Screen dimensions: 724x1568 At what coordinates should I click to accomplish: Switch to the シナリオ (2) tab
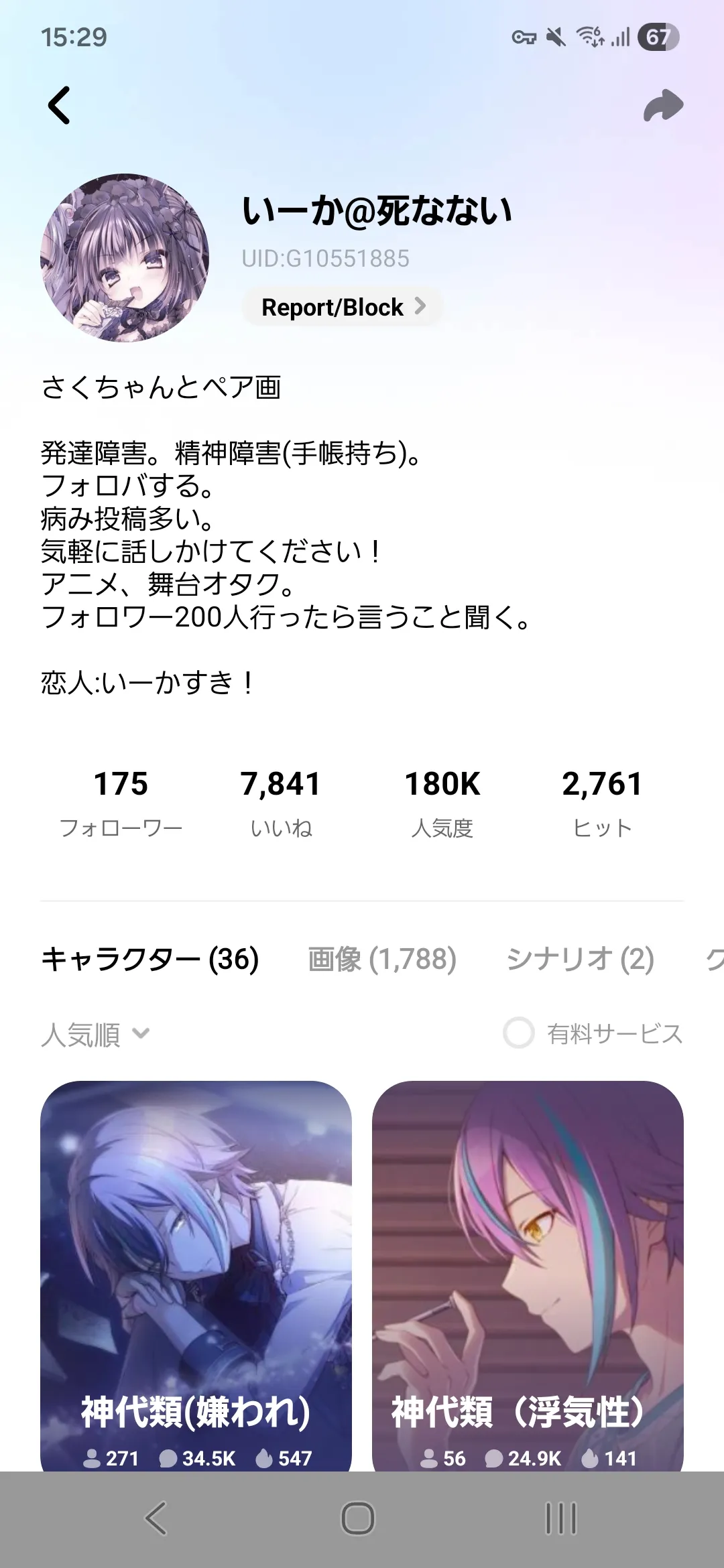point(580,959)
